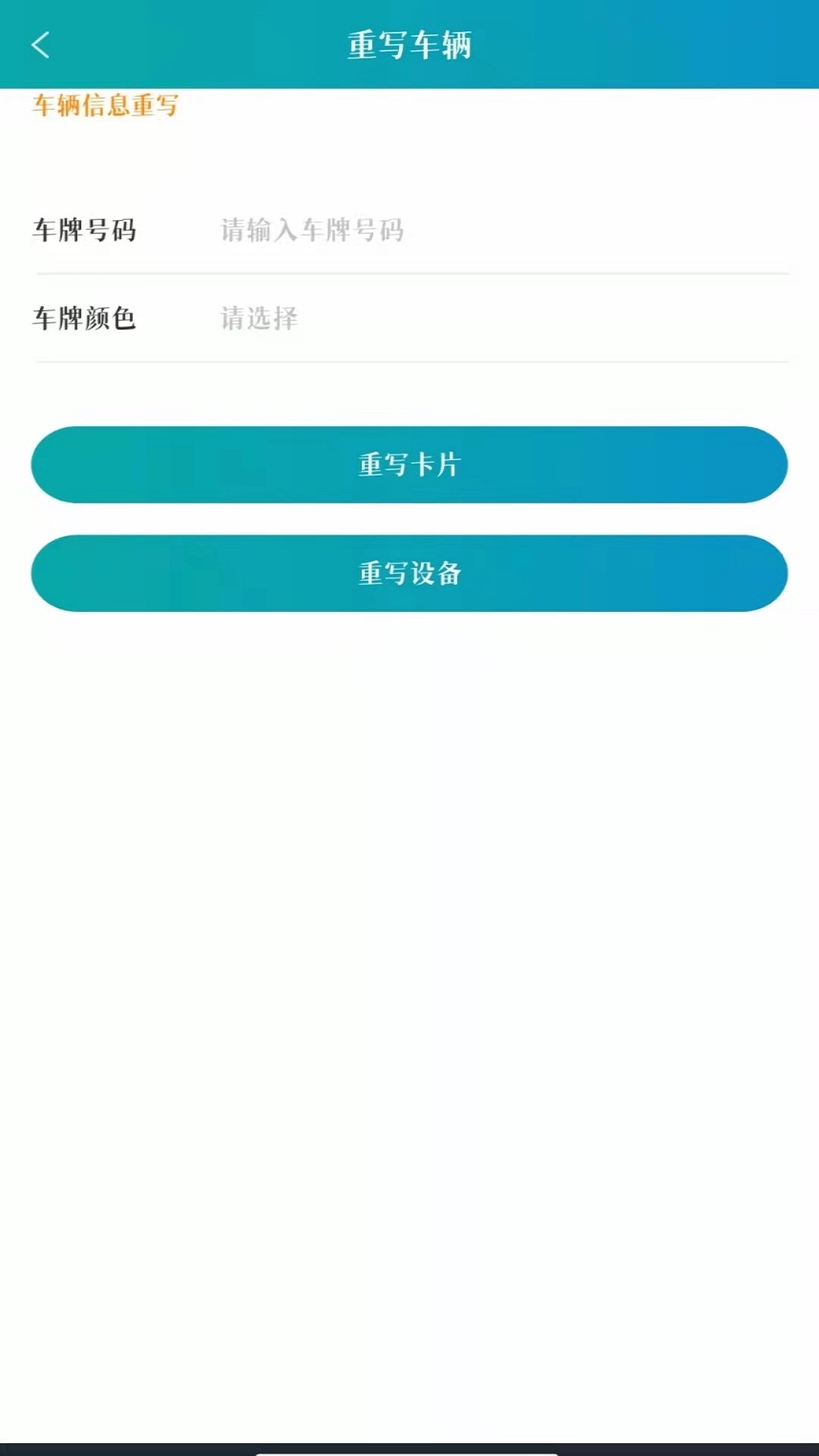Select the 车牌号码 field label

[87, 230]
